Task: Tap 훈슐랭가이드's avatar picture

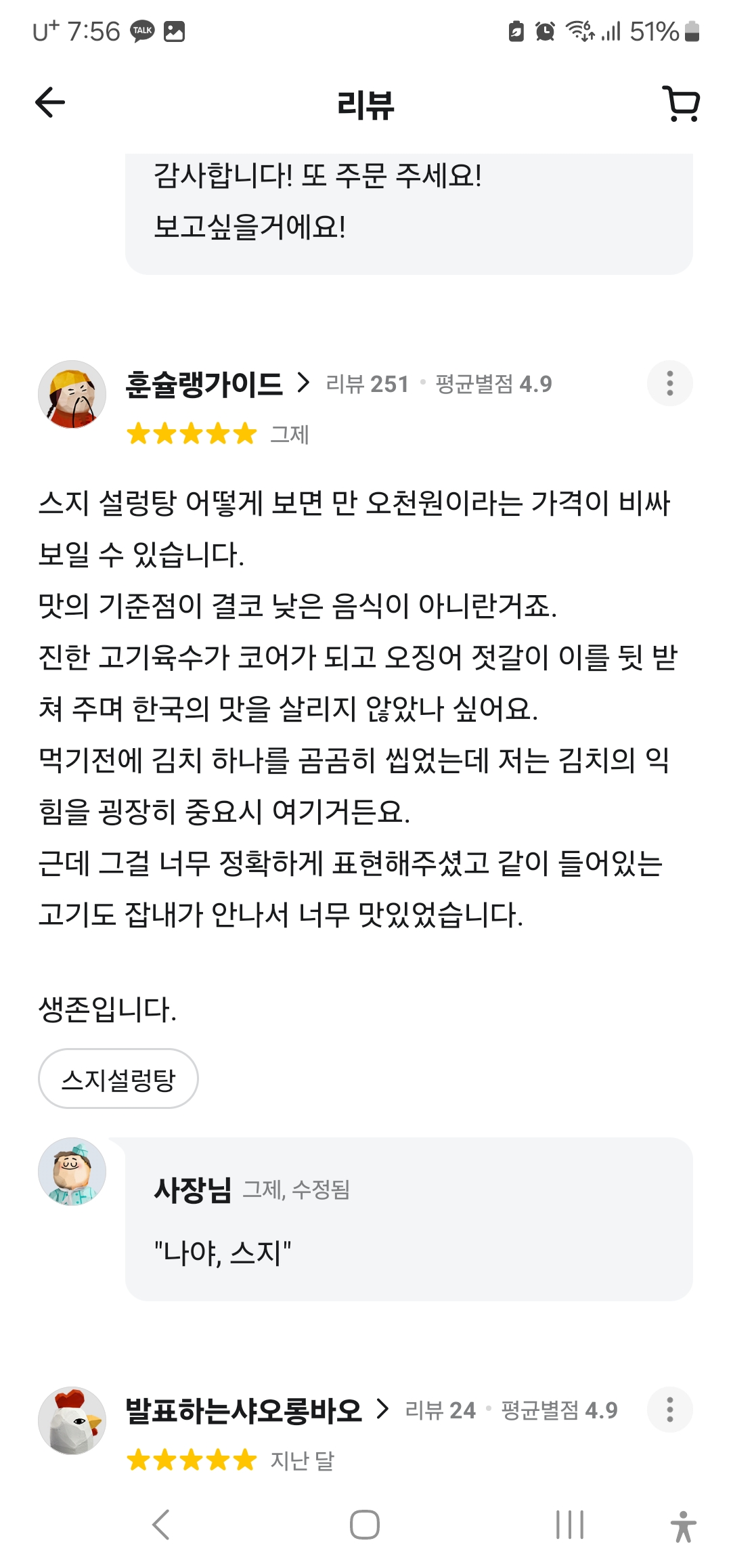Action: 72,394
